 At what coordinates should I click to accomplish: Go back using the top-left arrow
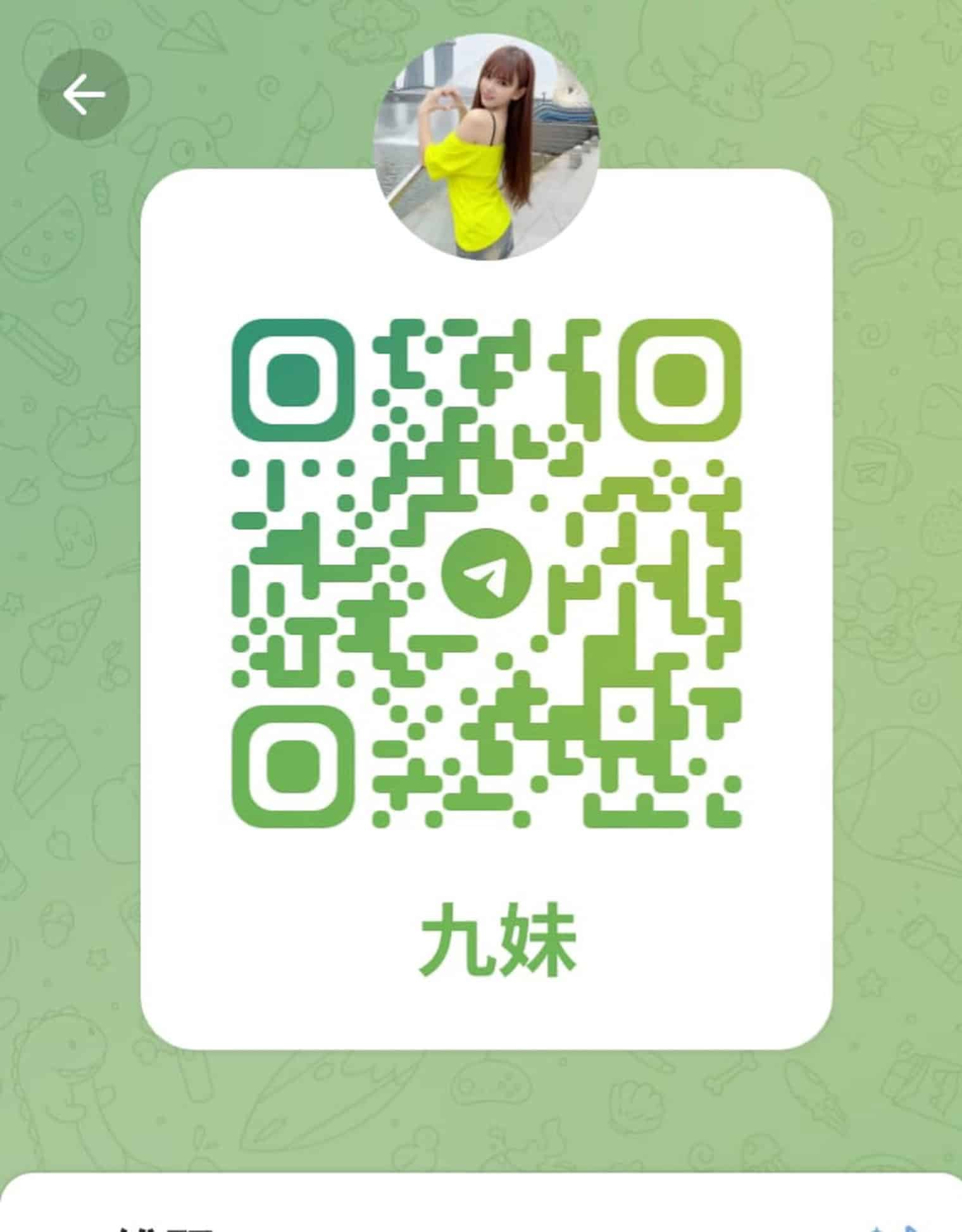click(84, 95)
